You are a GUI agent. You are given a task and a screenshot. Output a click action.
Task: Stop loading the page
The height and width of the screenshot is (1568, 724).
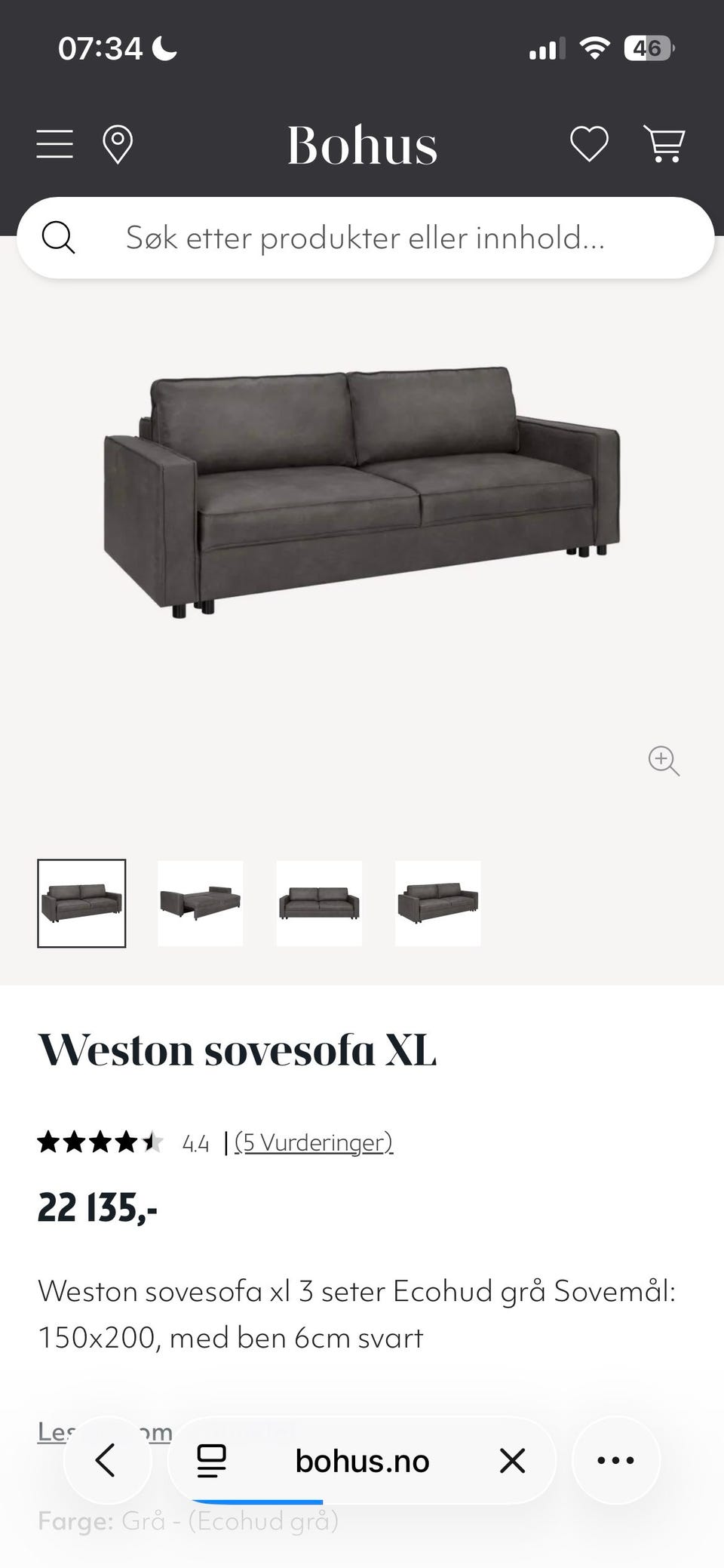coord(513,1461)
